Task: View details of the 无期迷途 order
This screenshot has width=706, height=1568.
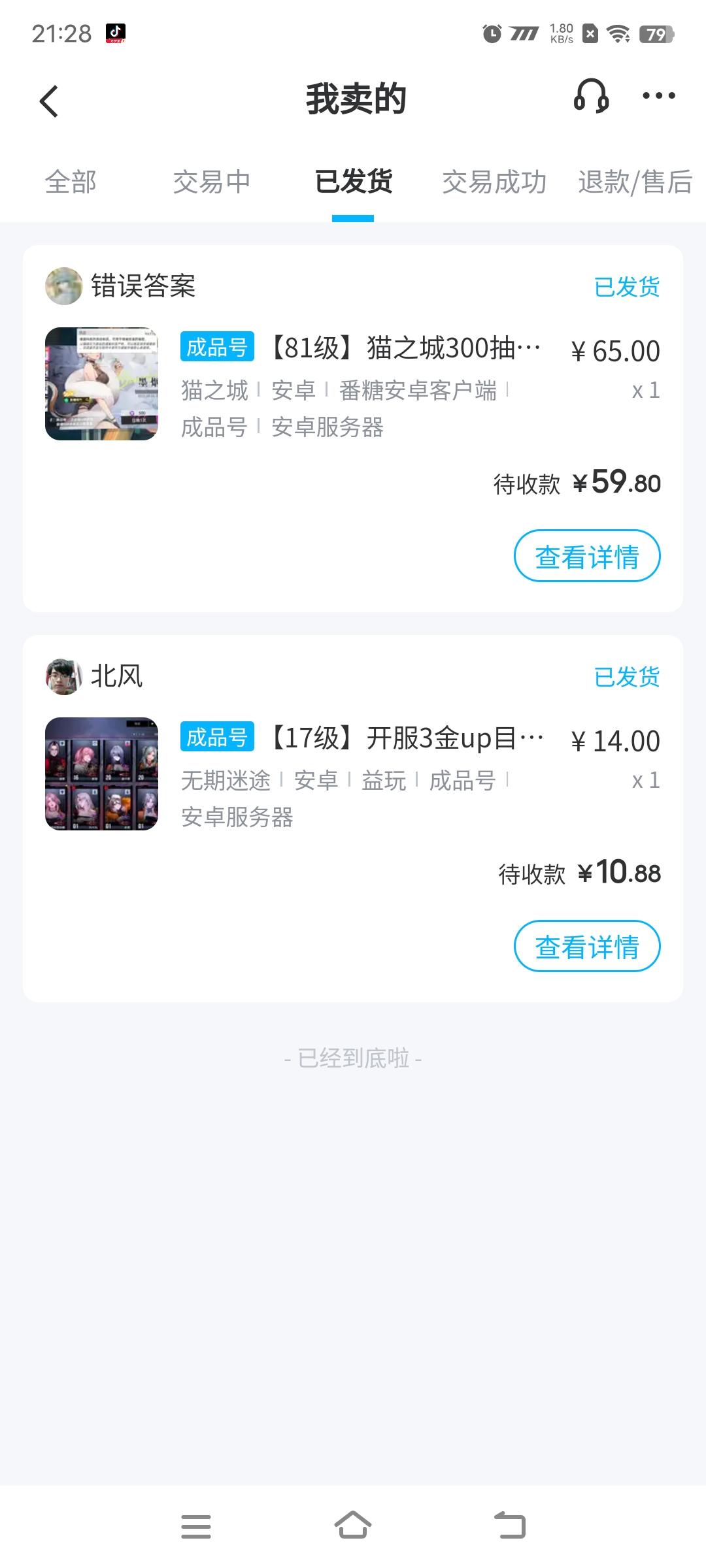Action: click(586, 946)
